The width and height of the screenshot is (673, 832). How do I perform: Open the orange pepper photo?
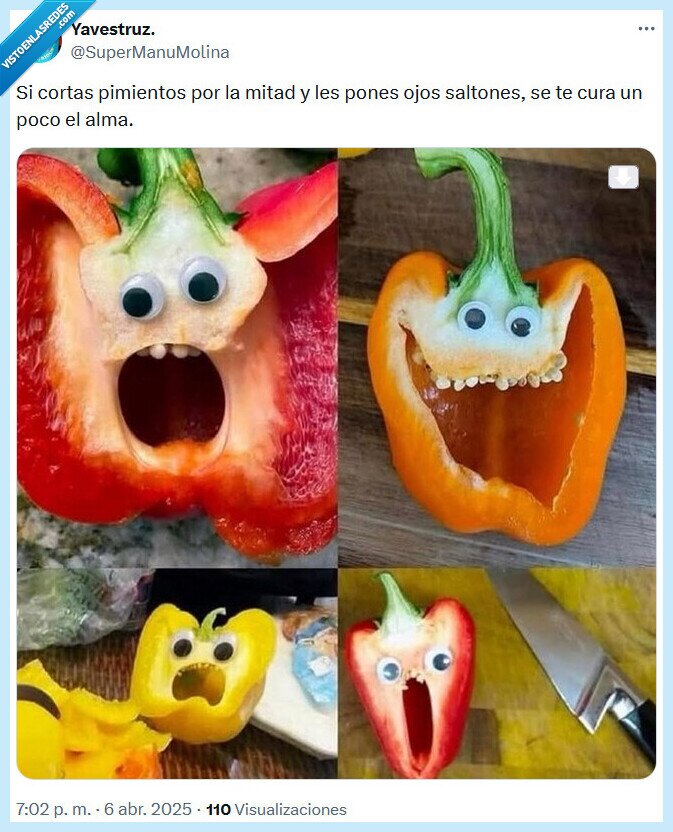(497, 358)
